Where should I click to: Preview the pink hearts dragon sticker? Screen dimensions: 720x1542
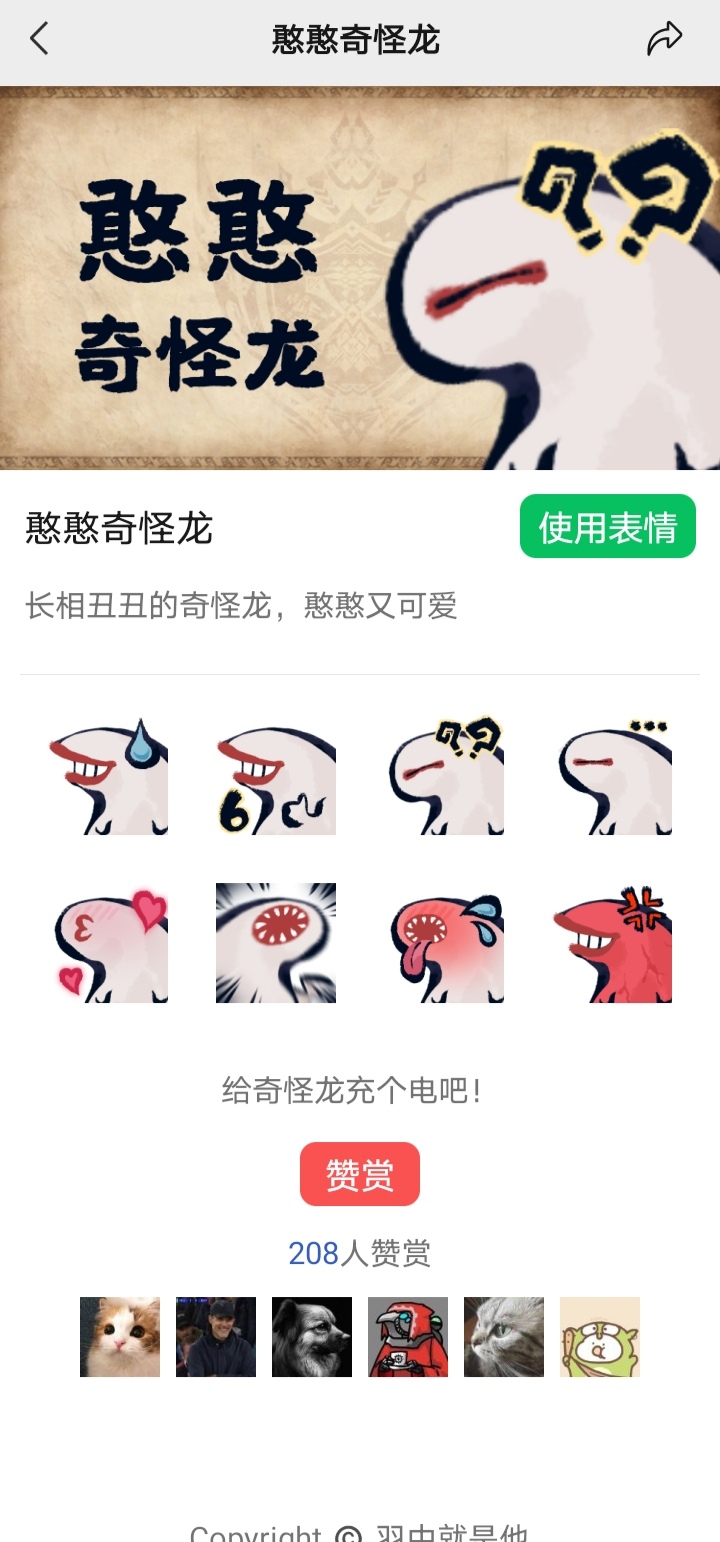pyautogui.click(x=108, y=943)
